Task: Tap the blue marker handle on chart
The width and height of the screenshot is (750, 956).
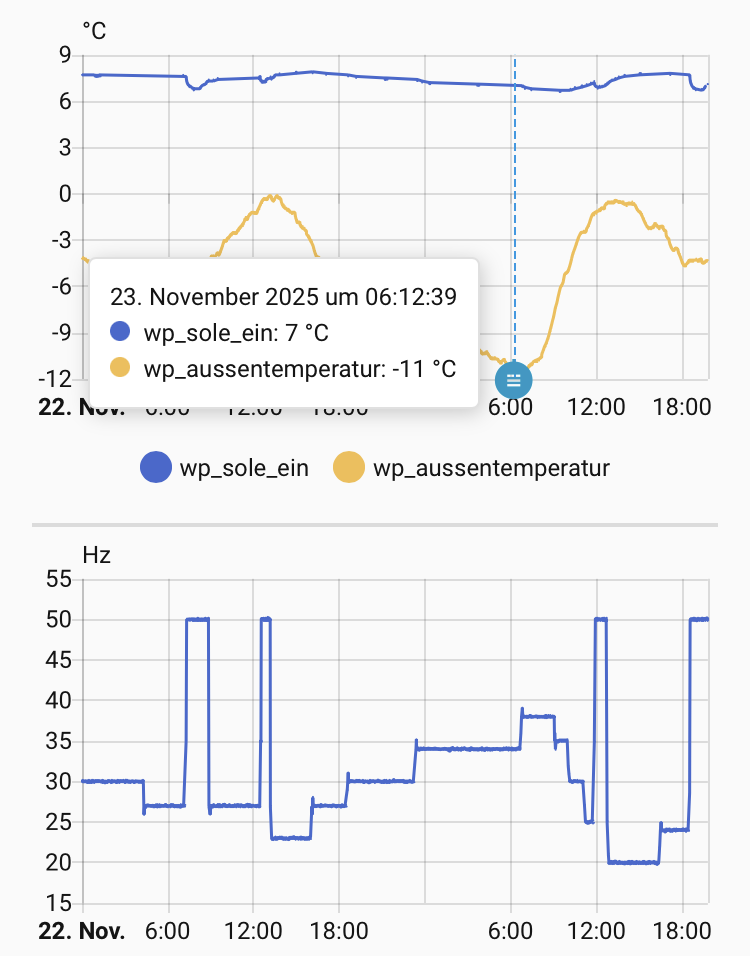Action: 514,380
